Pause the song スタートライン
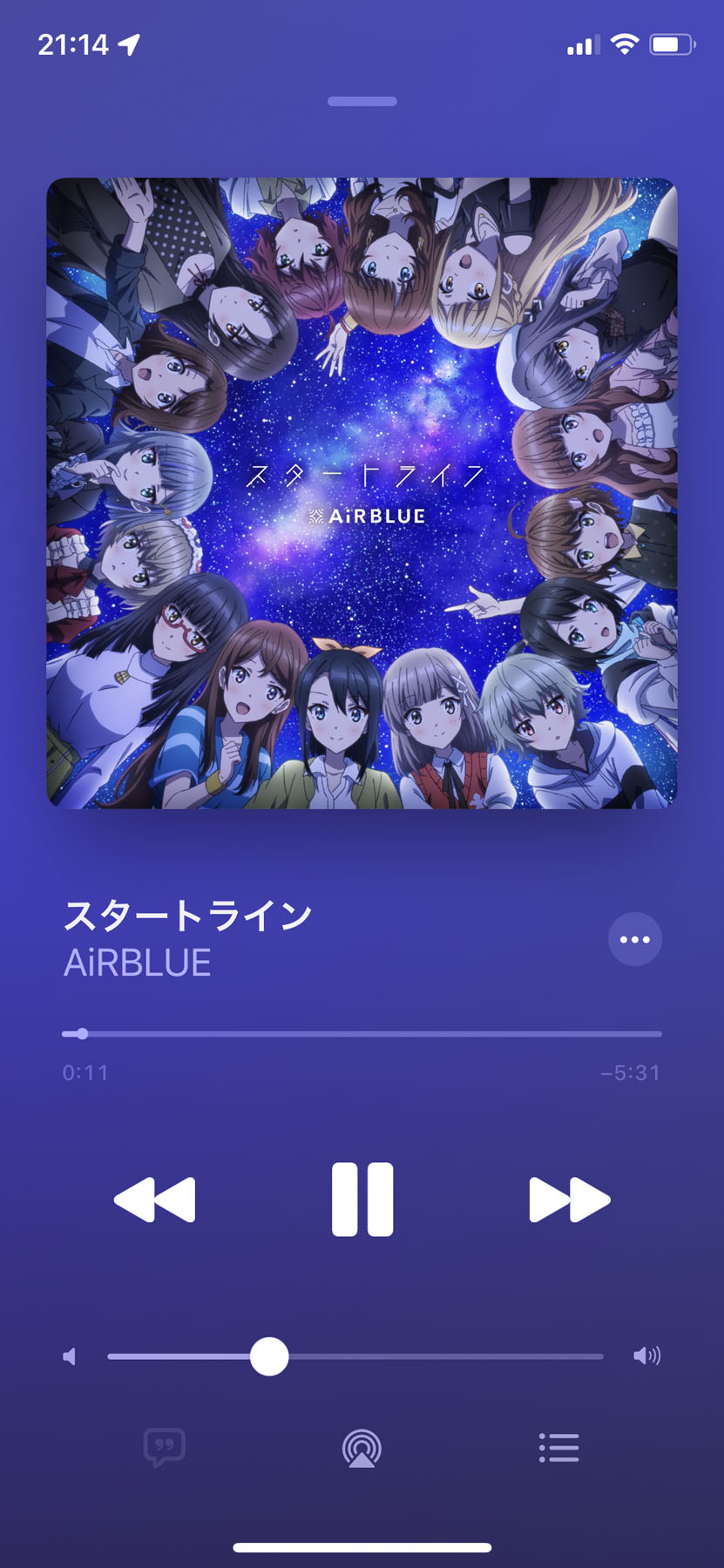Screen dimensions: 724x1568 tap(362, 1199)
